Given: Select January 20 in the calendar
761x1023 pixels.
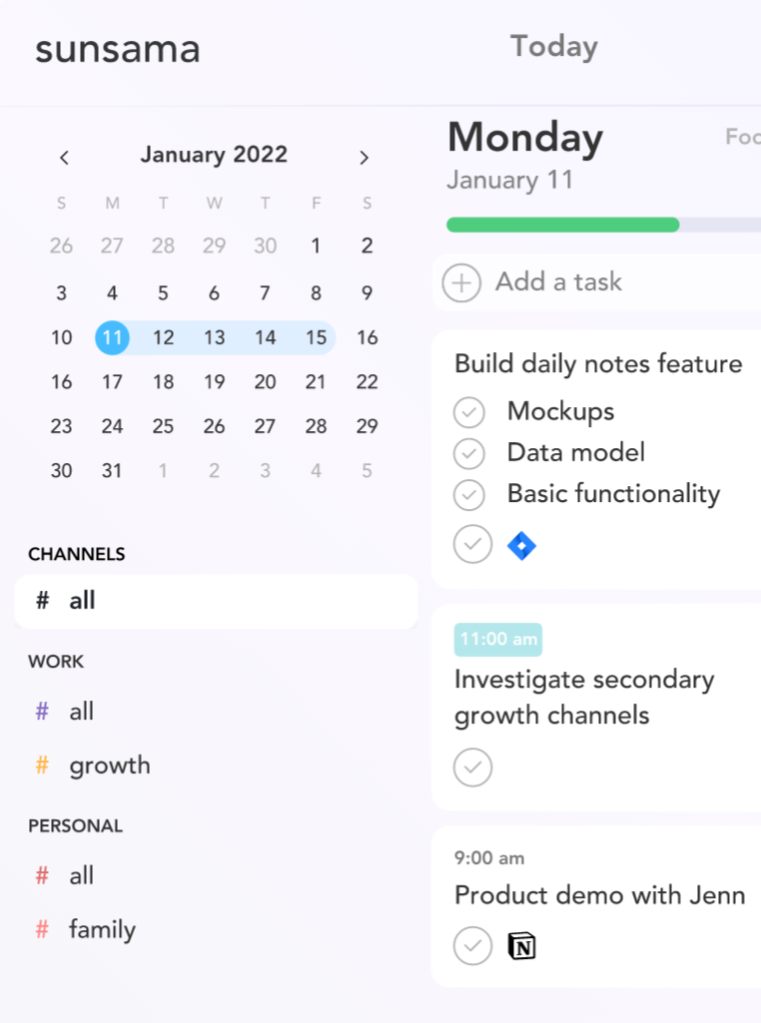Looking at the screenshot, I should (x=265, y=382).
